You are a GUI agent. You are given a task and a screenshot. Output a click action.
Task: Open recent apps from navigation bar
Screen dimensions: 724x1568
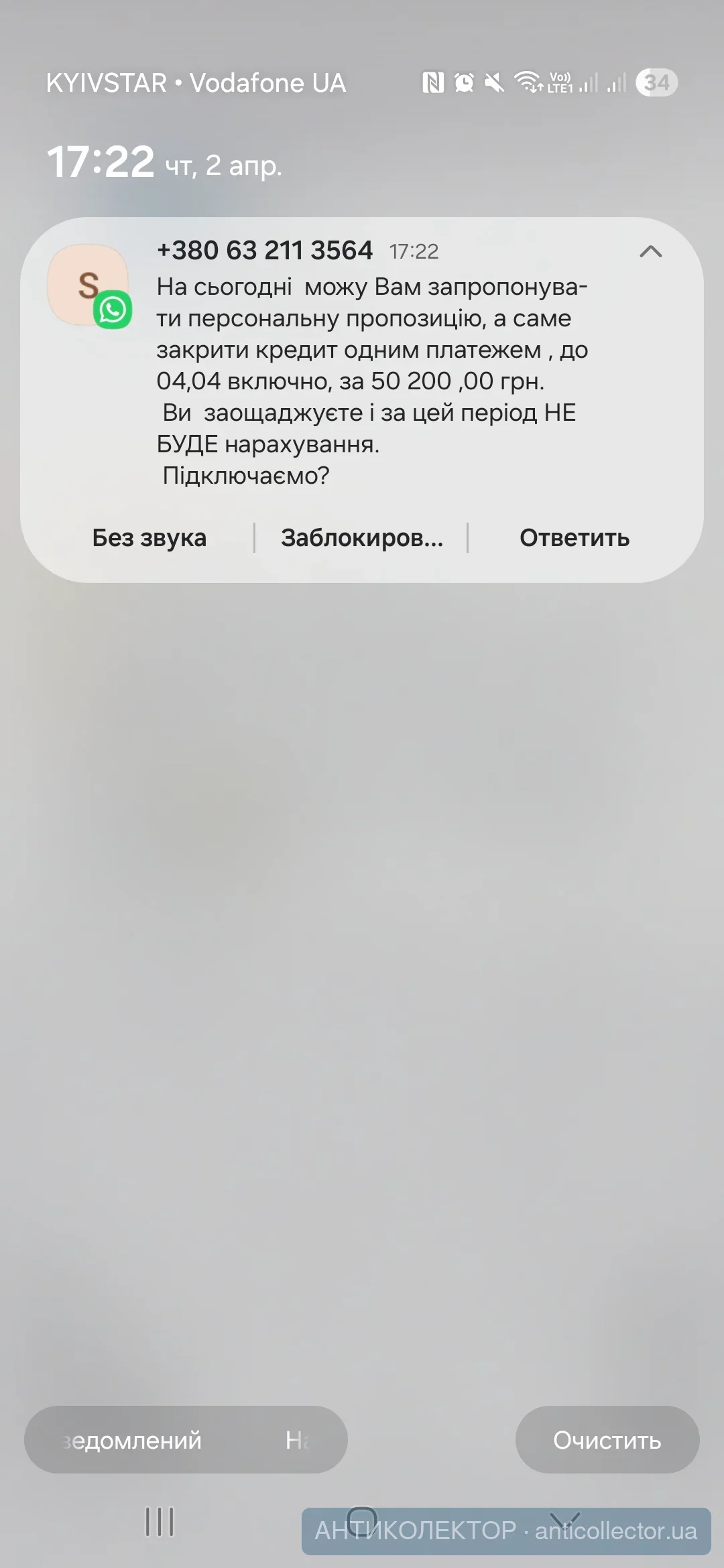(160, 1521)
